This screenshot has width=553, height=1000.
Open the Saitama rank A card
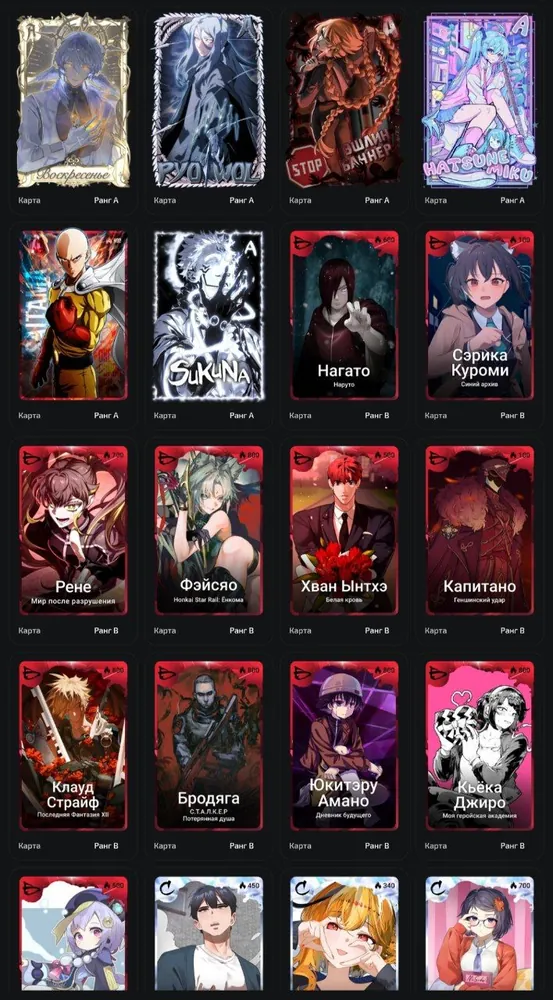click(73, 315)
